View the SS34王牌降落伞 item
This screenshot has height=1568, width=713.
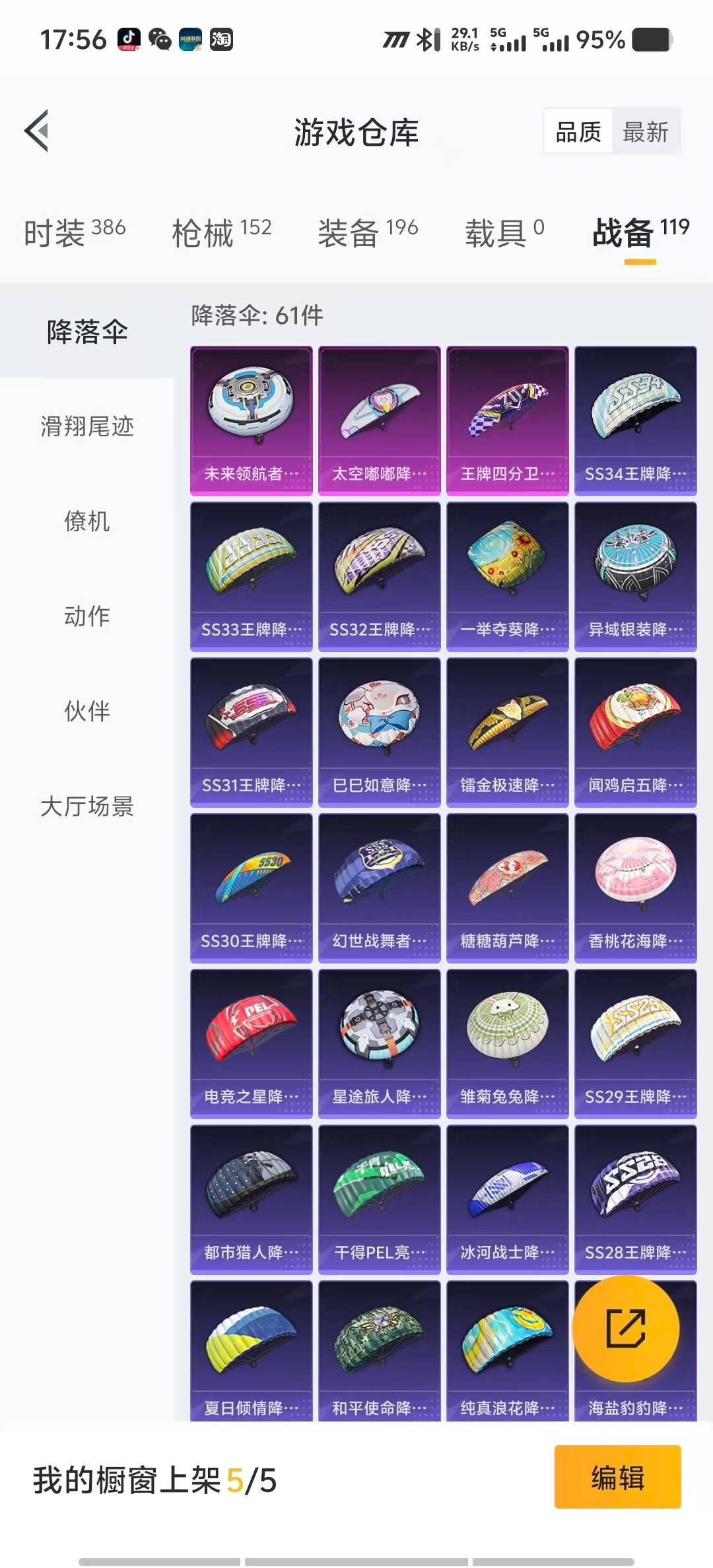coord(635,420)
